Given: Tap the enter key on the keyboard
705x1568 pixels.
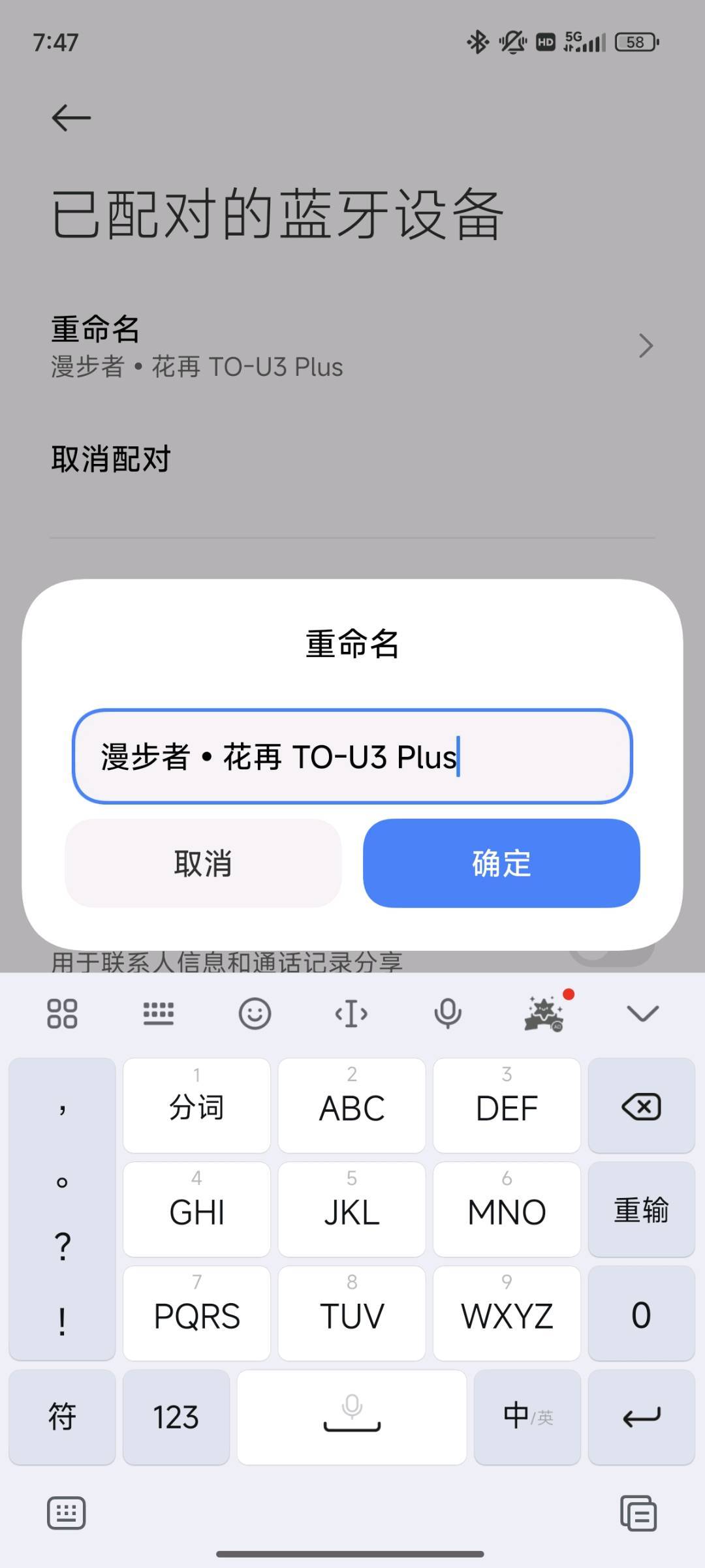Looking at the screenshot, I should pyautogui.click(x=641, y=1417).
